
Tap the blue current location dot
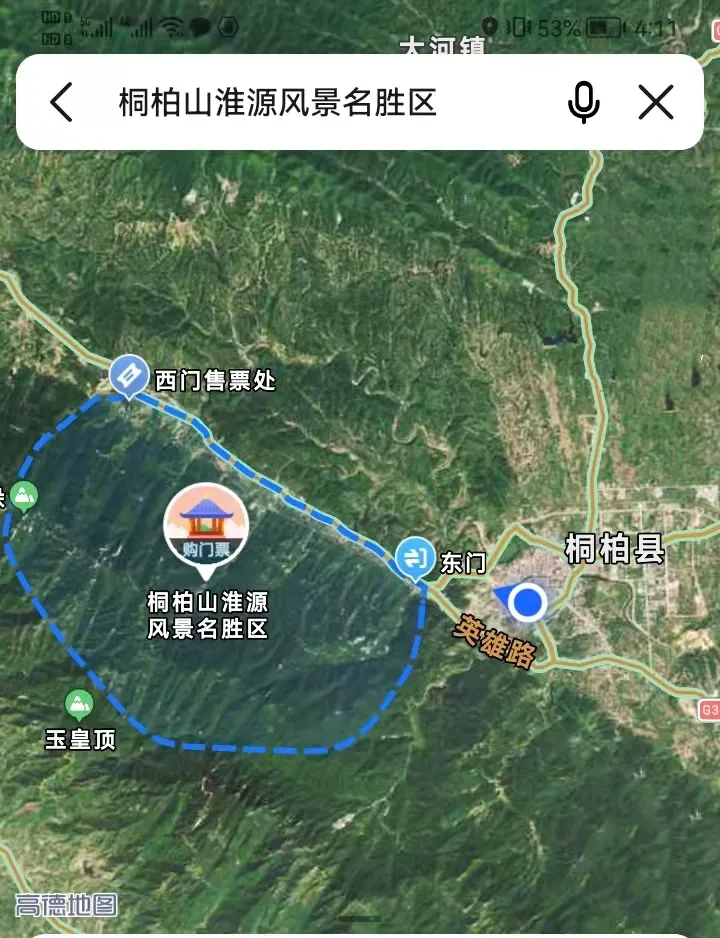(530, 601)
